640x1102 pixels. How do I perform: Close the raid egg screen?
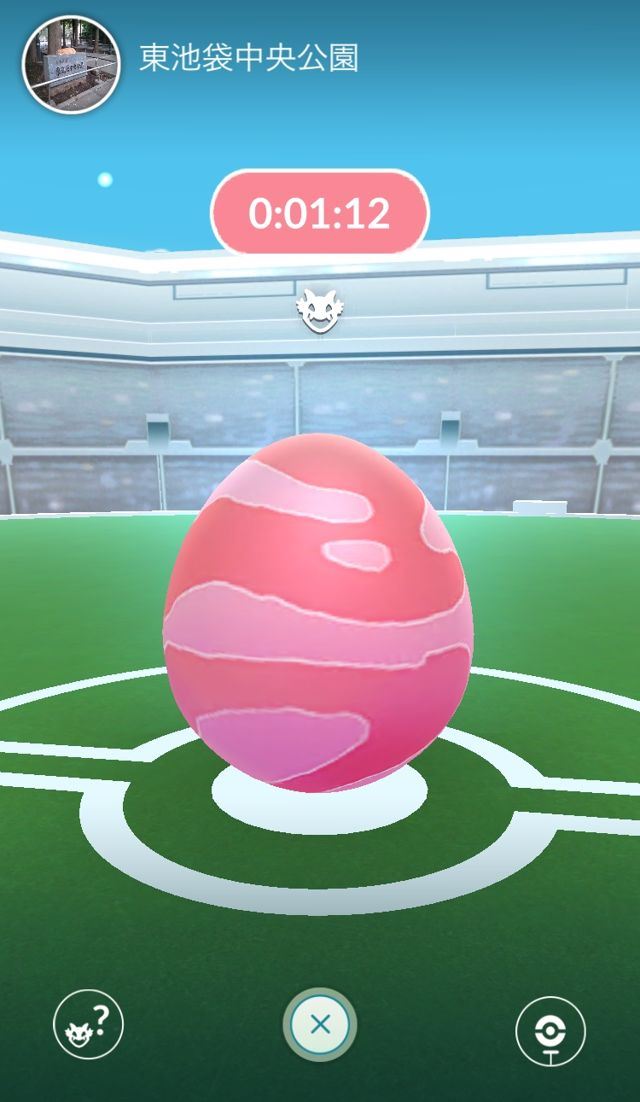click(320, 1024)
